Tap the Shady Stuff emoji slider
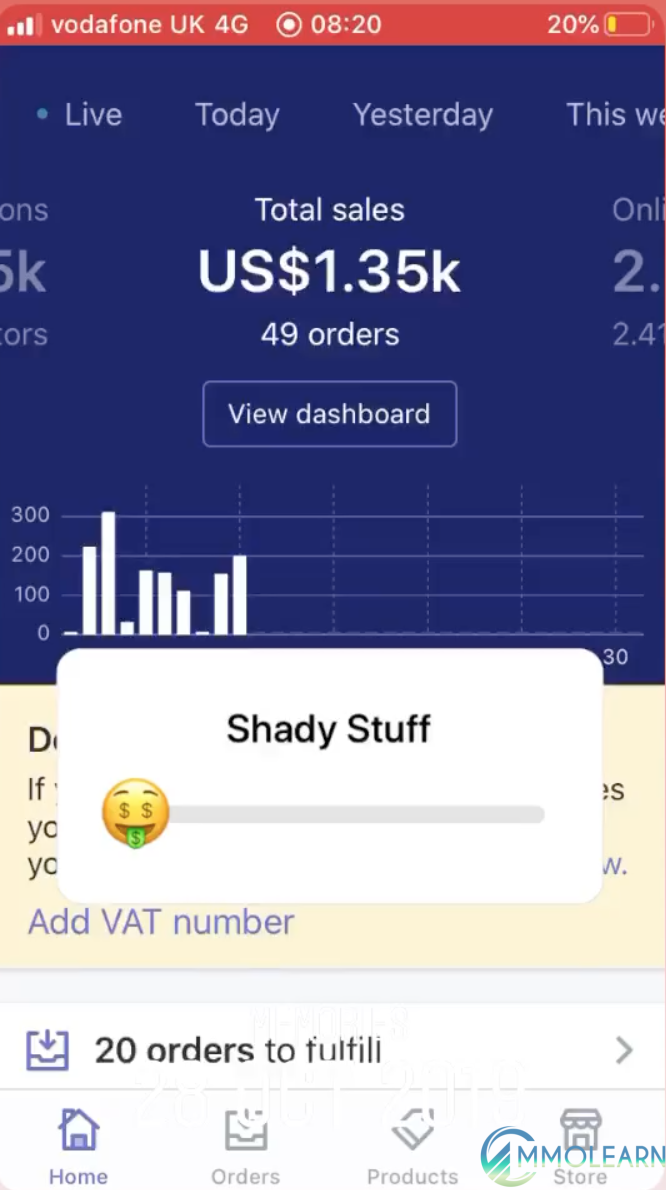This screenshot has width=666, height=1190. click(136, 813)
